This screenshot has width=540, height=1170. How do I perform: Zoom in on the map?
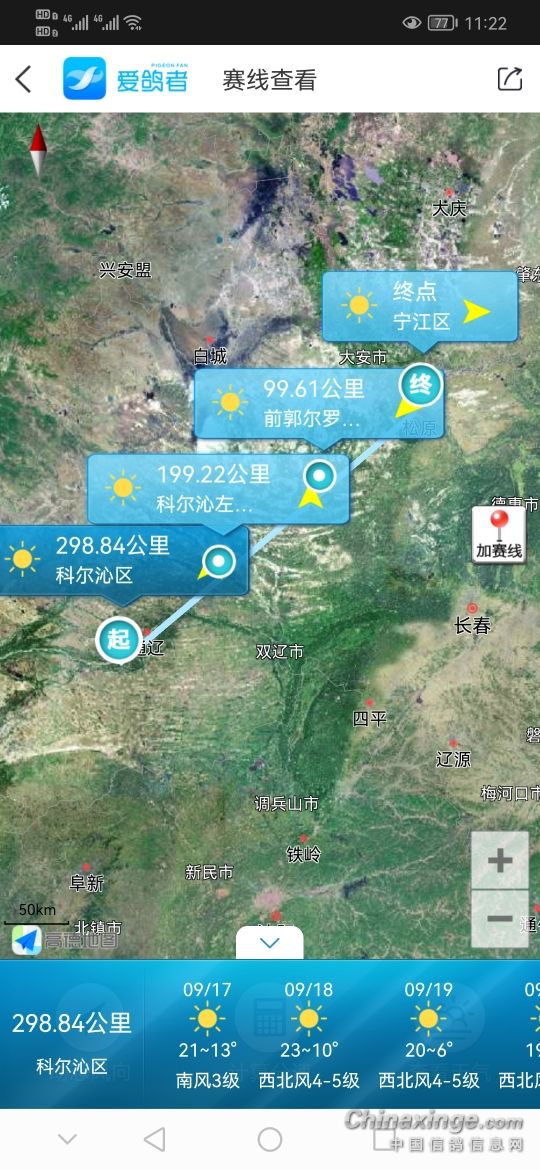click(499, 860)
